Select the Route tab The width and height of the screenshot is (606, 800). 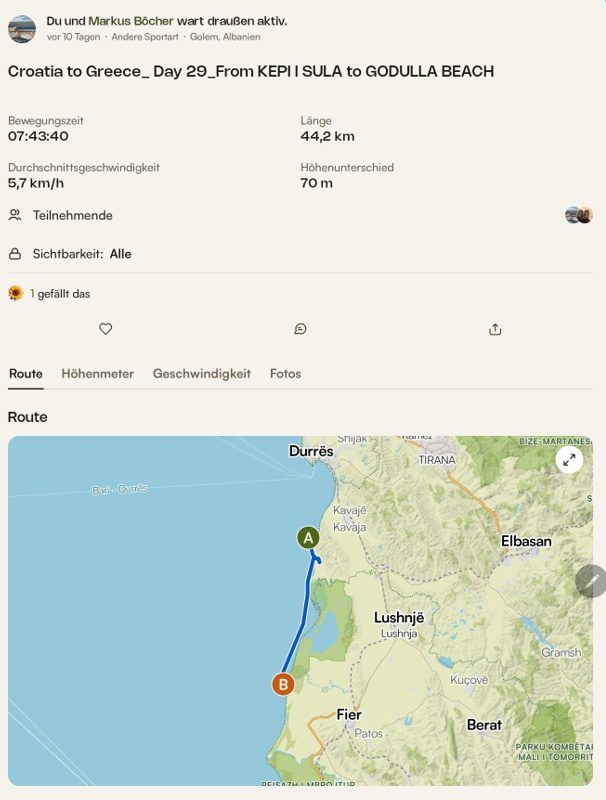pos(26,373)
